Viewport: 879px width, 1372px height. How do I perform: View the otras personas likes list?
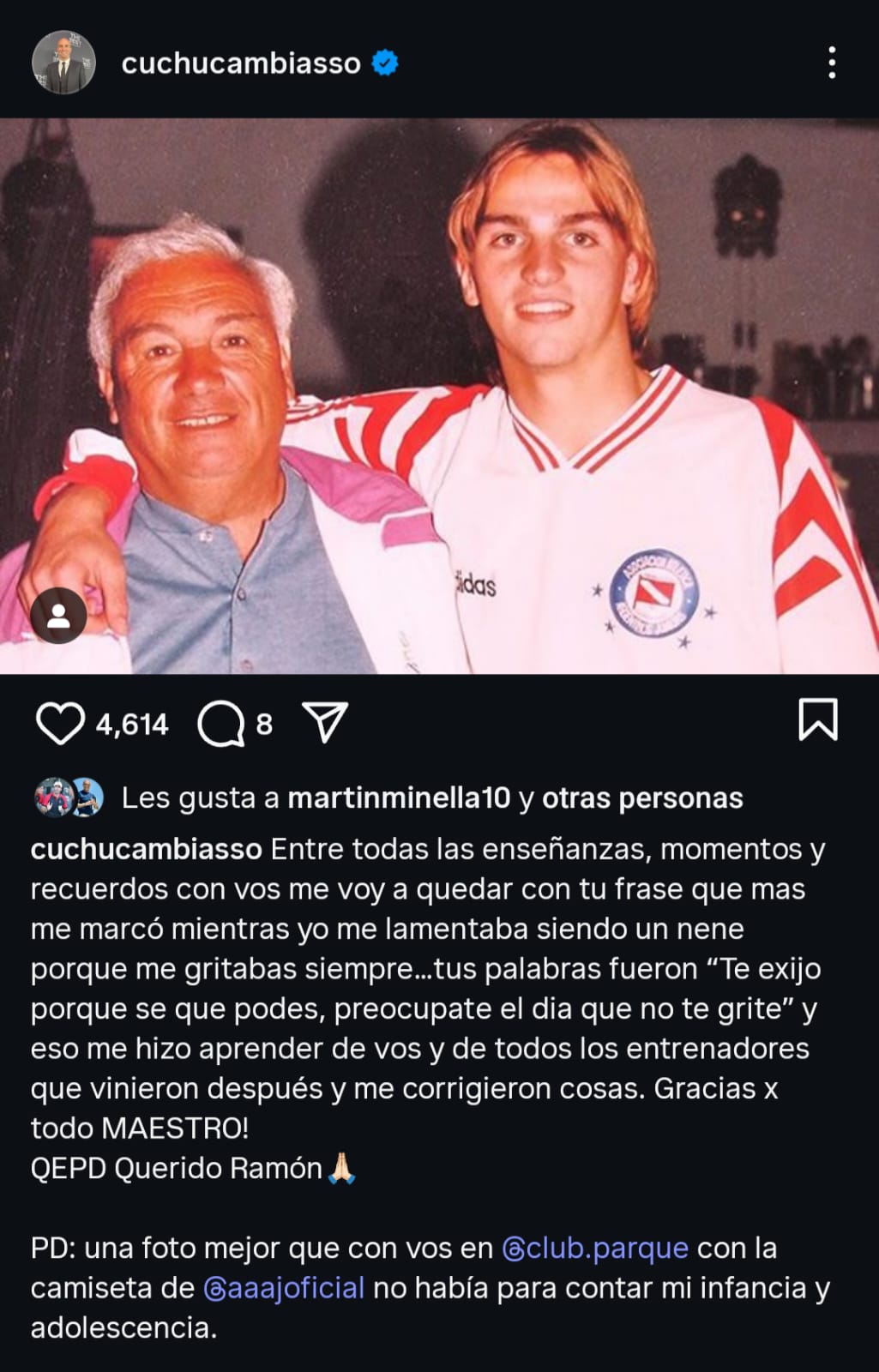pyautogui.click(x=642, y=798)
